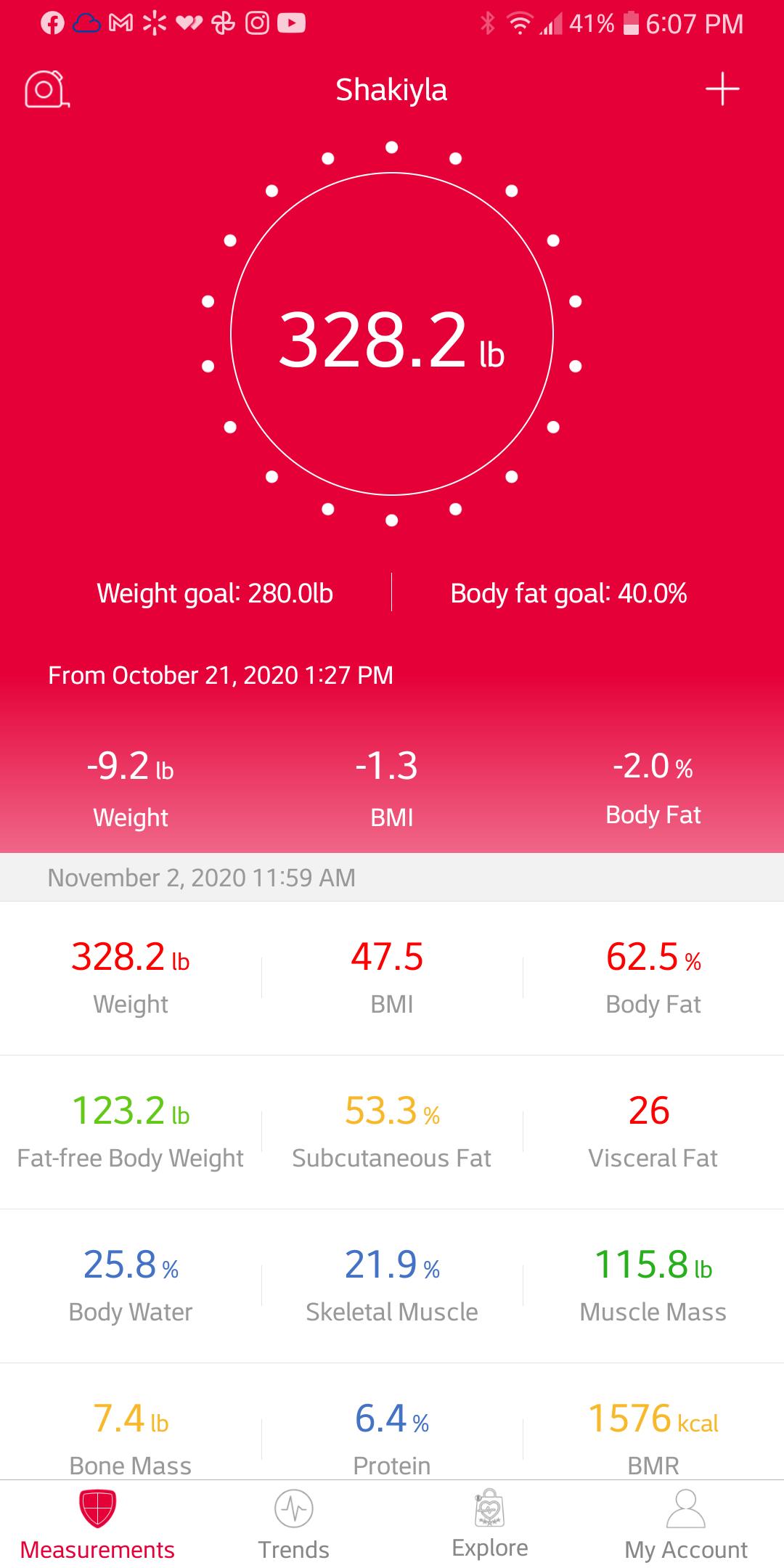The image size is (784, 1568).
Task: Open the Body fat goal setting
Action: 568,593
